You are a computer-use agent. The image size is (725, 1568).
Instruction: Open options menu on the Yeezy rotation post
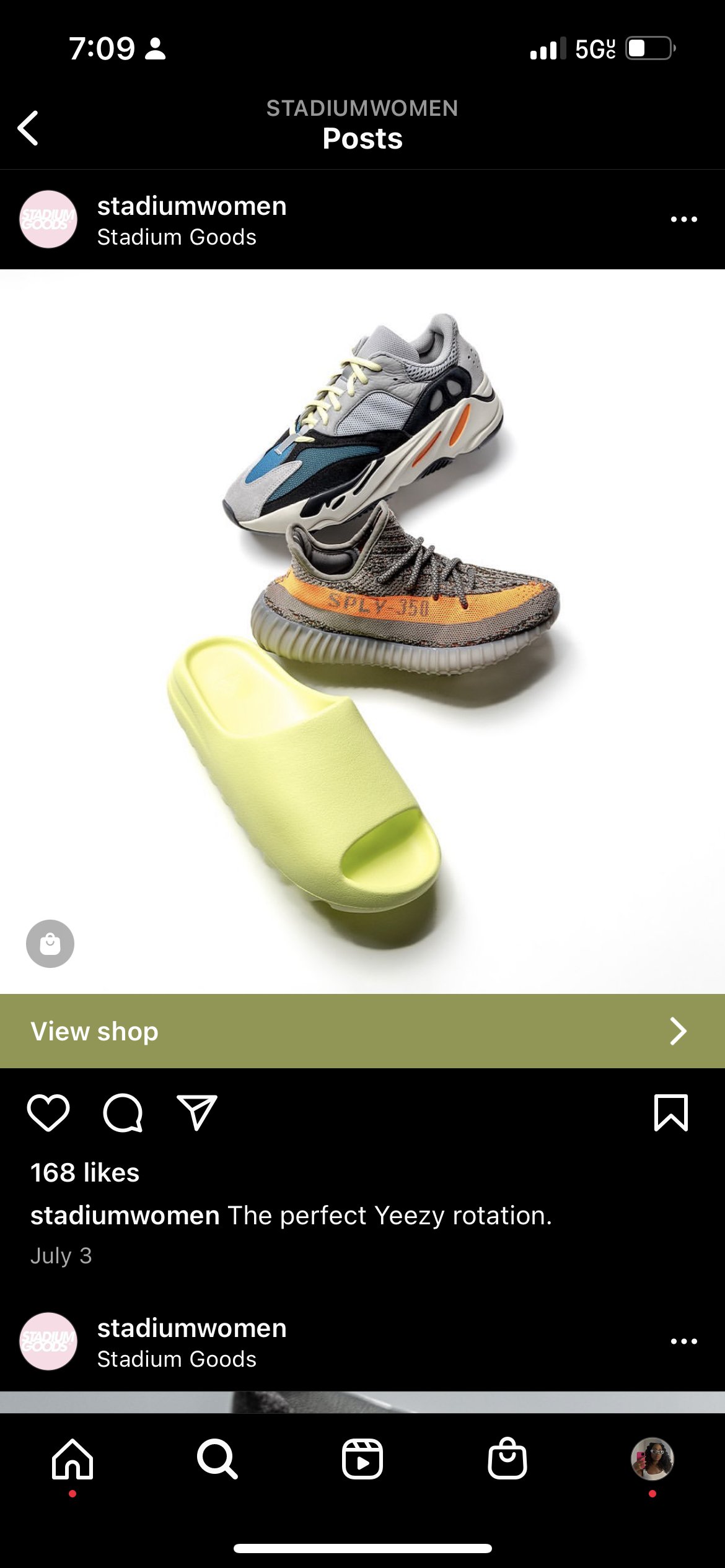point(683,219)
